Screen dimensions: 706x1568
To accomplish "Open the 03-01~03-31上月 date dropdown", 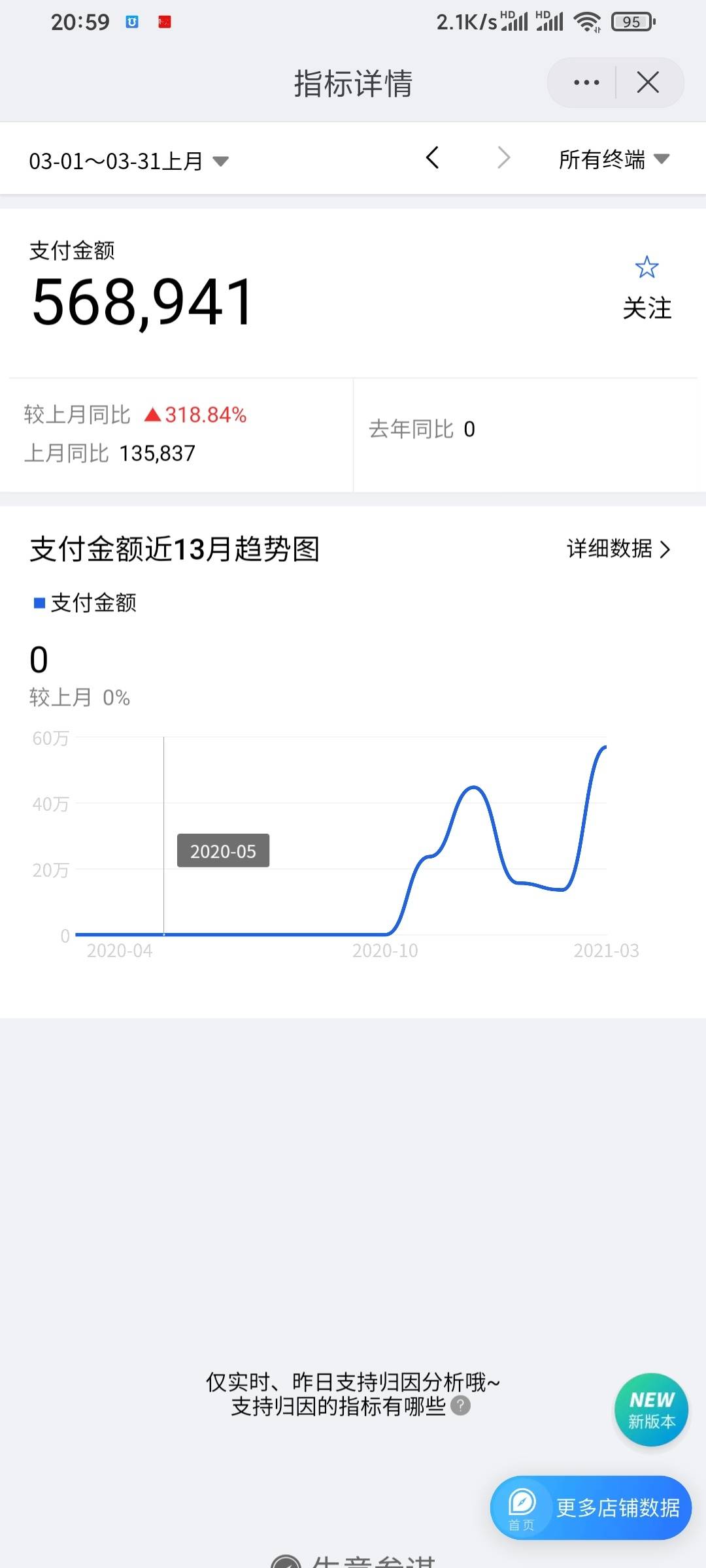I will (129, 161).
